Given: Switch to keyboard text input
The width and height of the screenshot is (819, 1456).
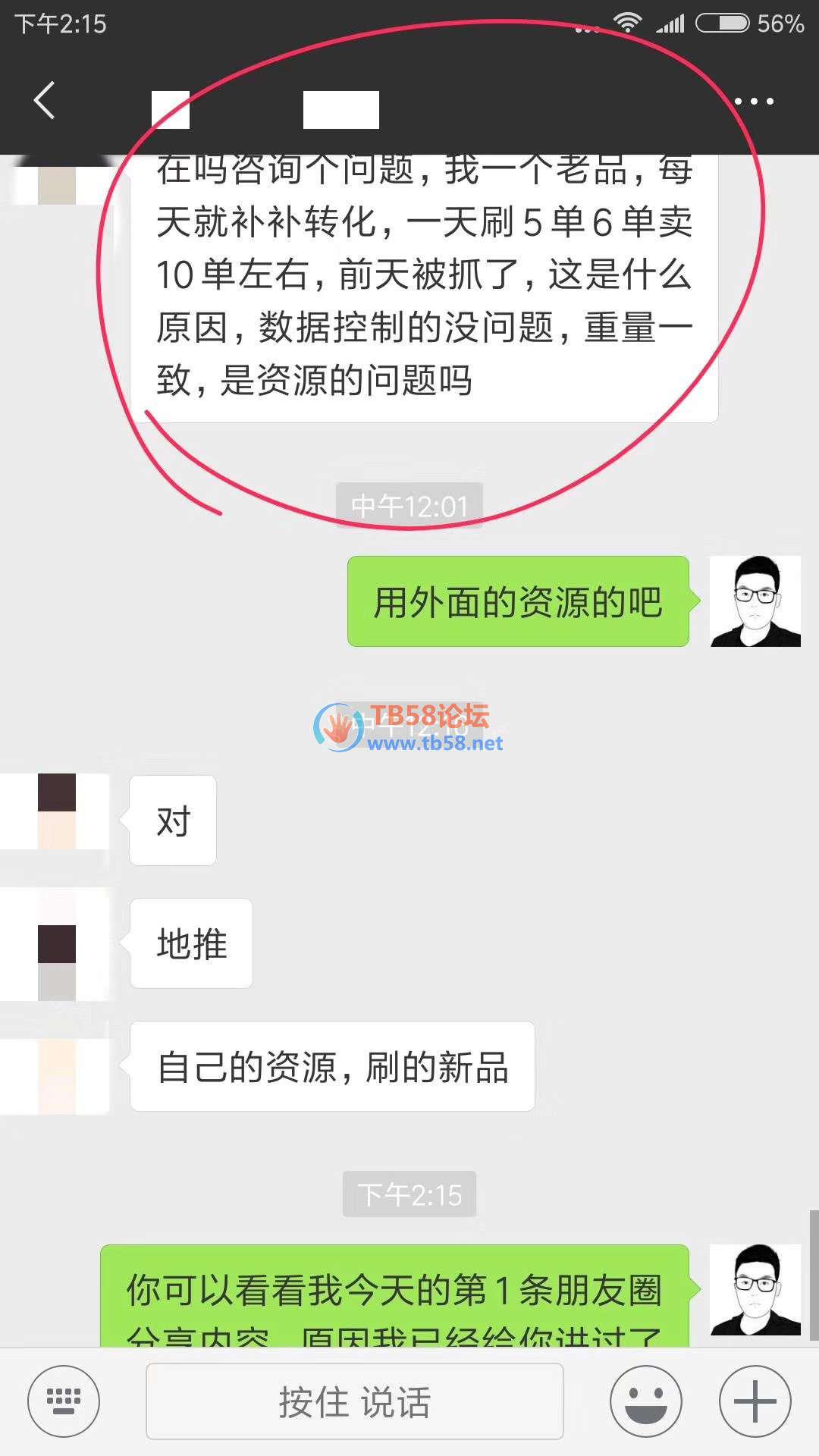Looking at the screenshot, I should 64,1401.
